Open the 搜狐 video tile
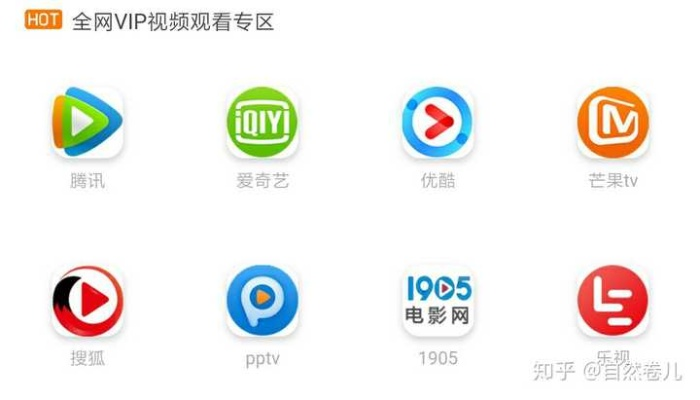 (x=87, y=301)
